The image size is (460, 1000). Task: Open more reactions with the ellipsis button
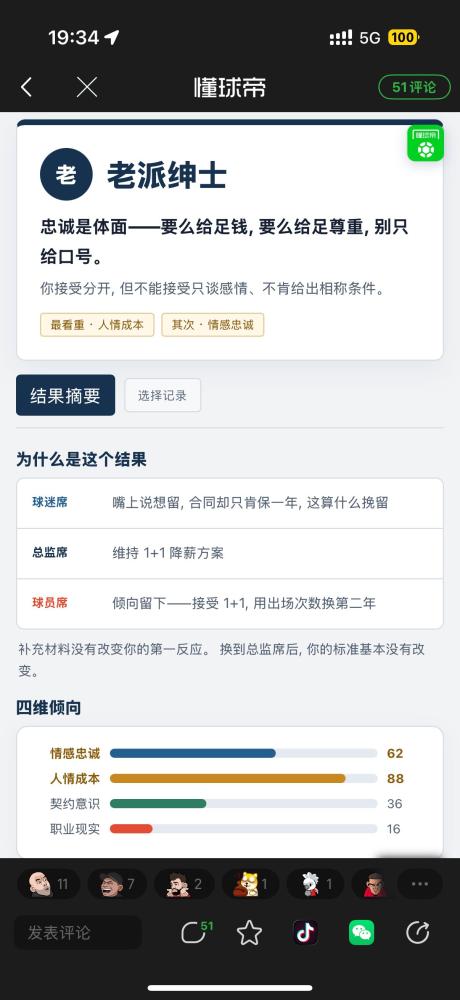[420, 884]
